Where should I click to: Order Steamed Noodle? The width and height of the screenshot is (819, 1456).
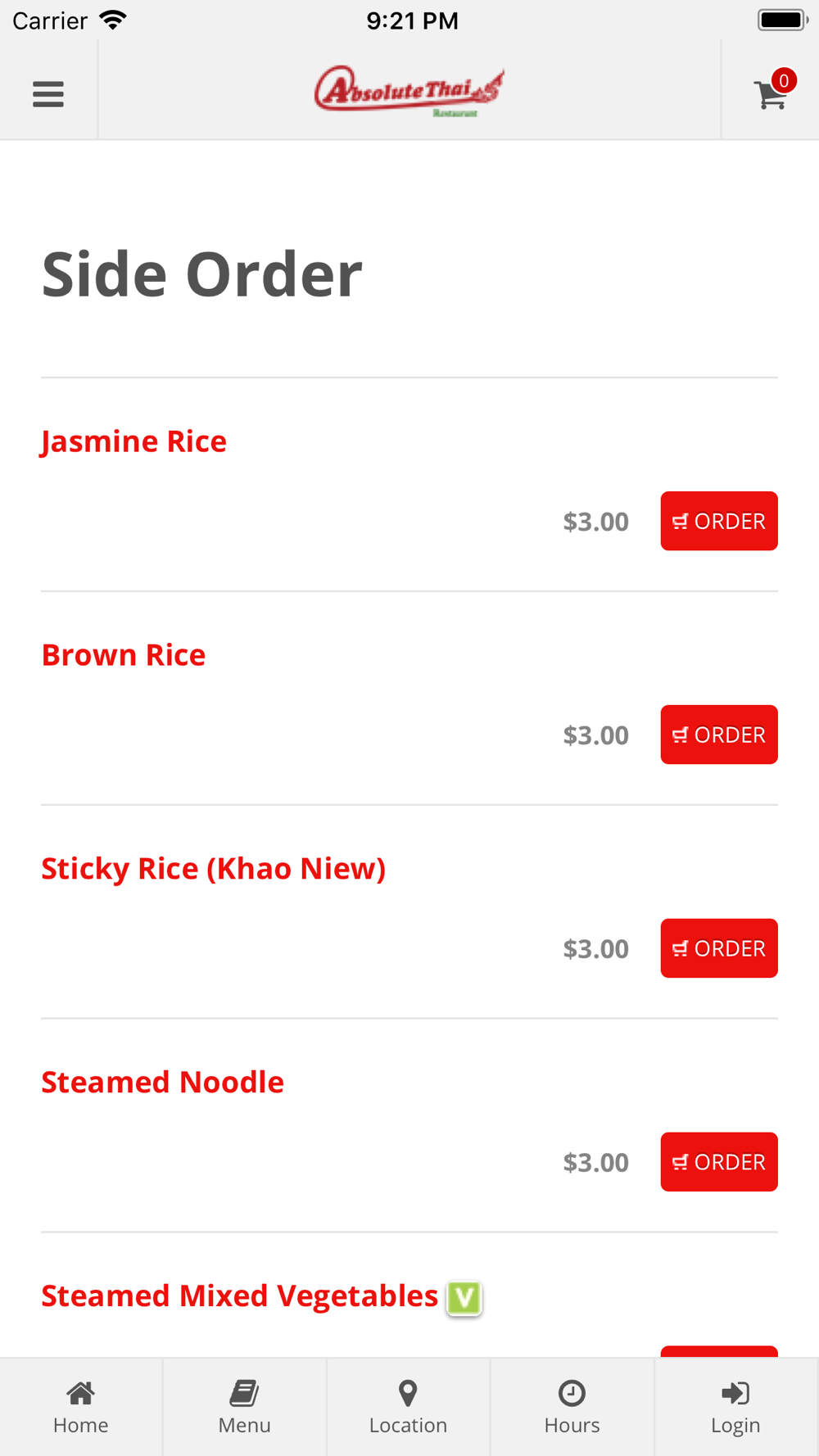[719, 1162]
